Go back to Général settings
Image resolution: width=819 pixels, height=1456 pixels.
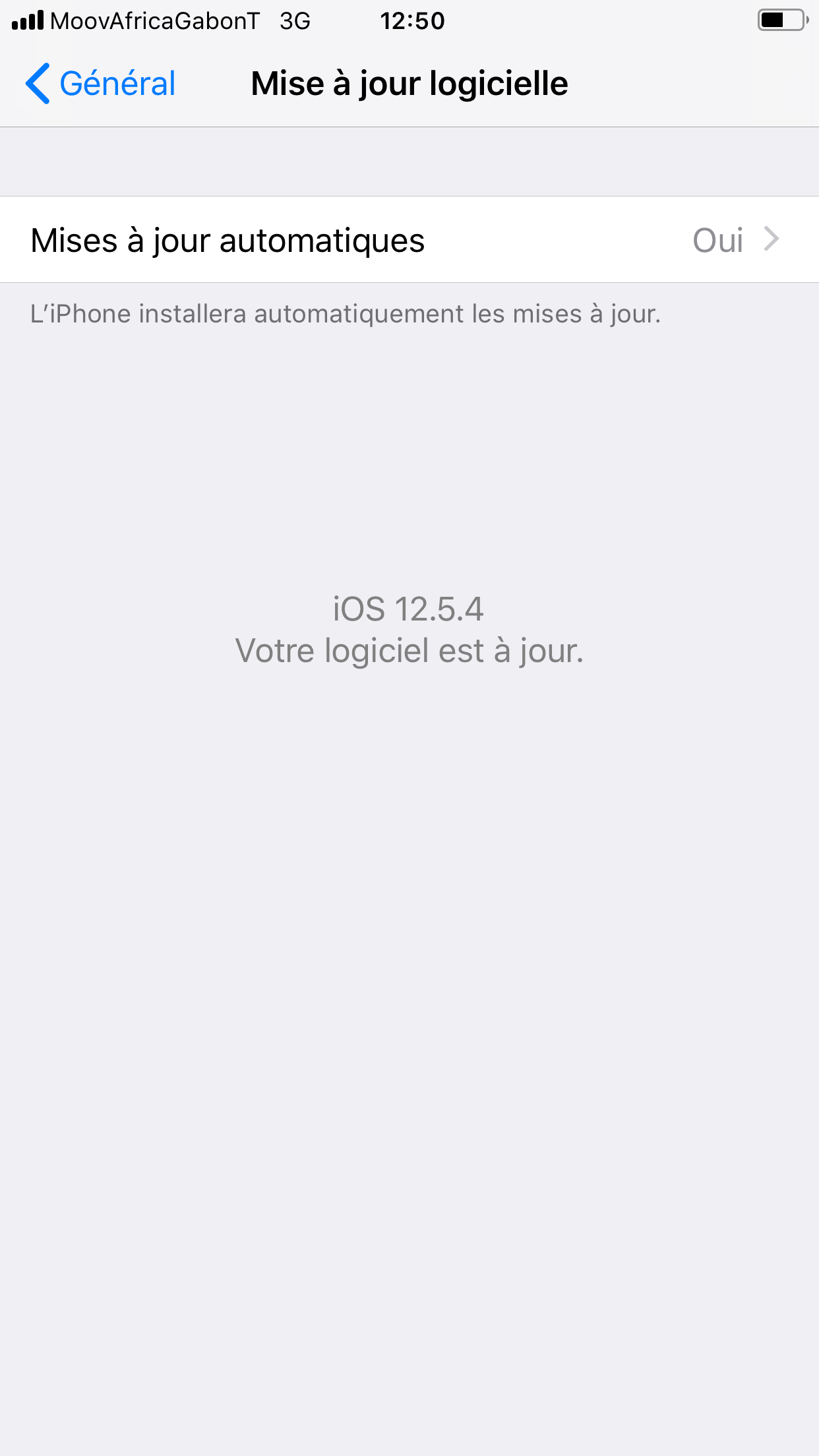pyautogui.click(x=100, y=84)
